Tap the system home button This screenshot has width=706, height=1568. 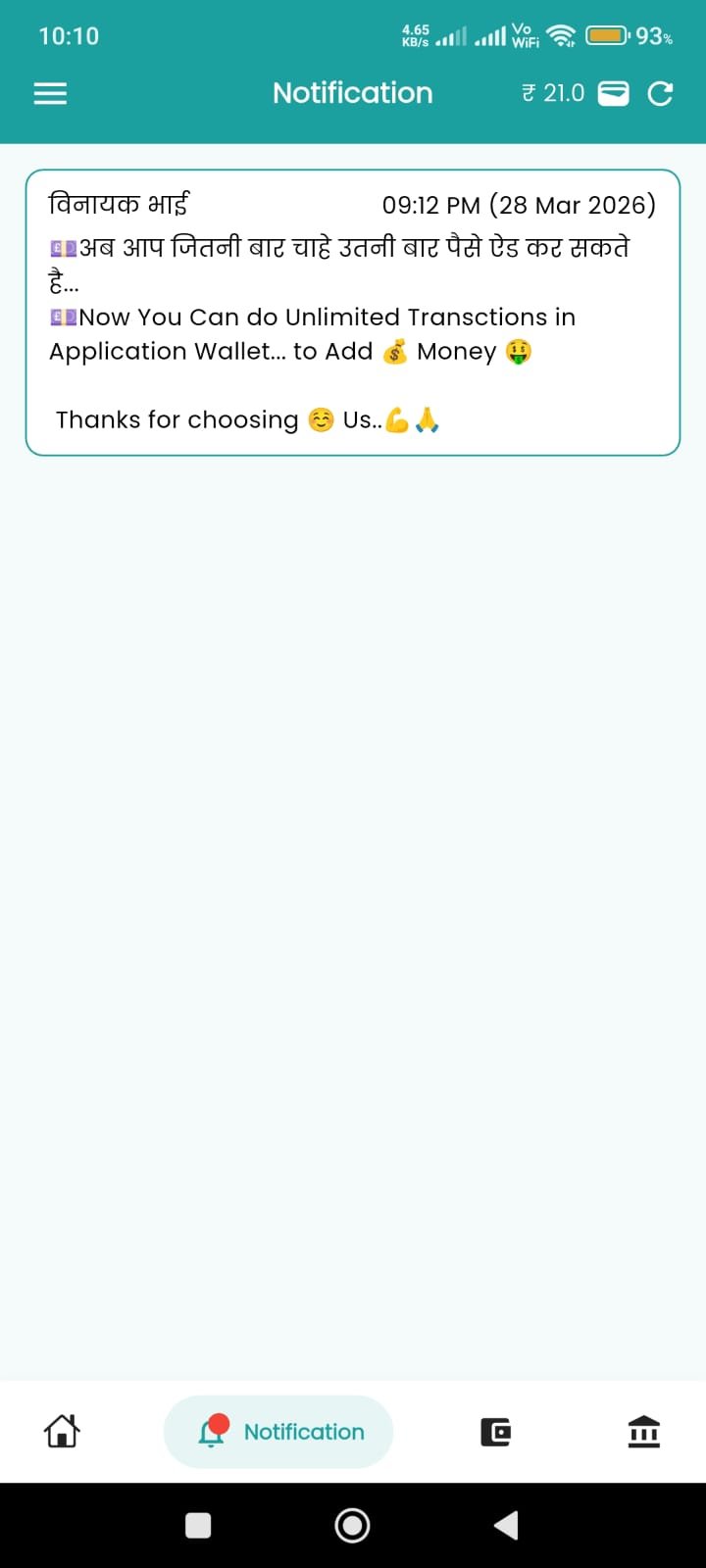click(352, 1525)
